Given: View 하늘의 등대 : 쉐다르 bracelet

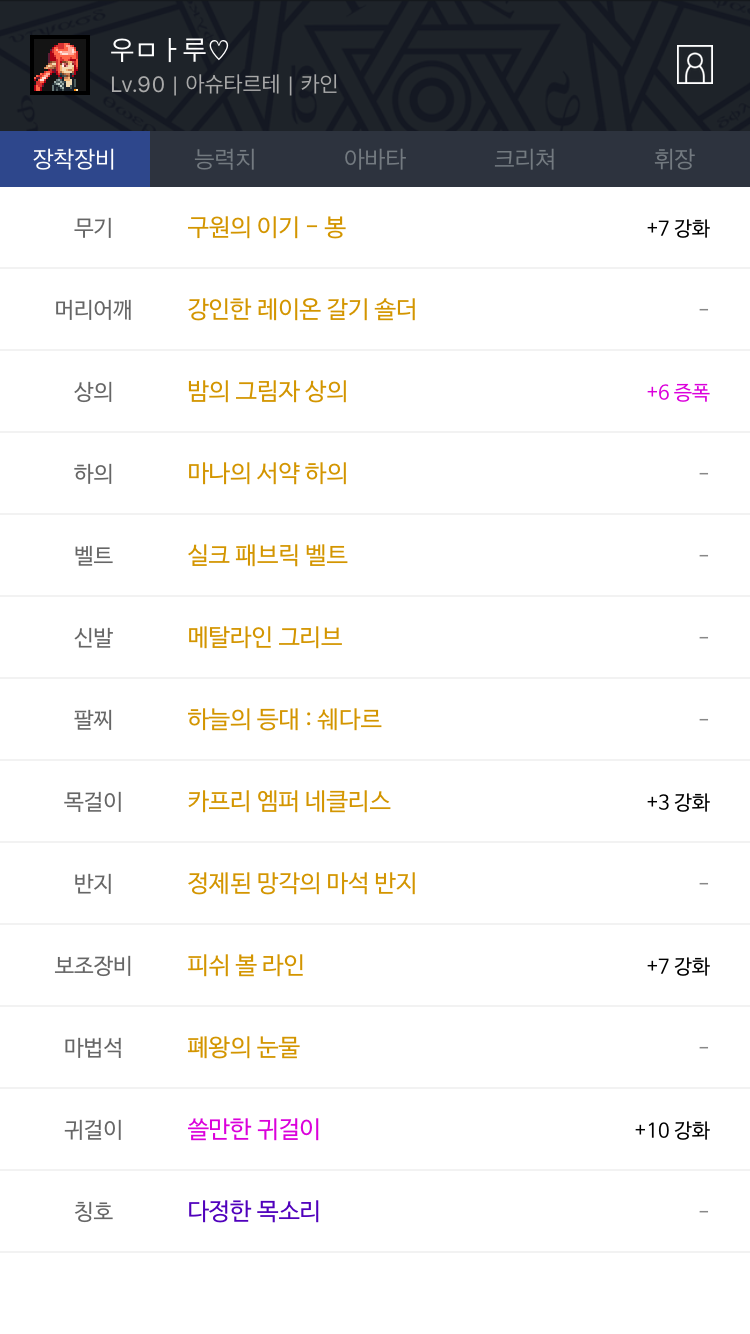Looking at the screenshot, I should point(375,720).
